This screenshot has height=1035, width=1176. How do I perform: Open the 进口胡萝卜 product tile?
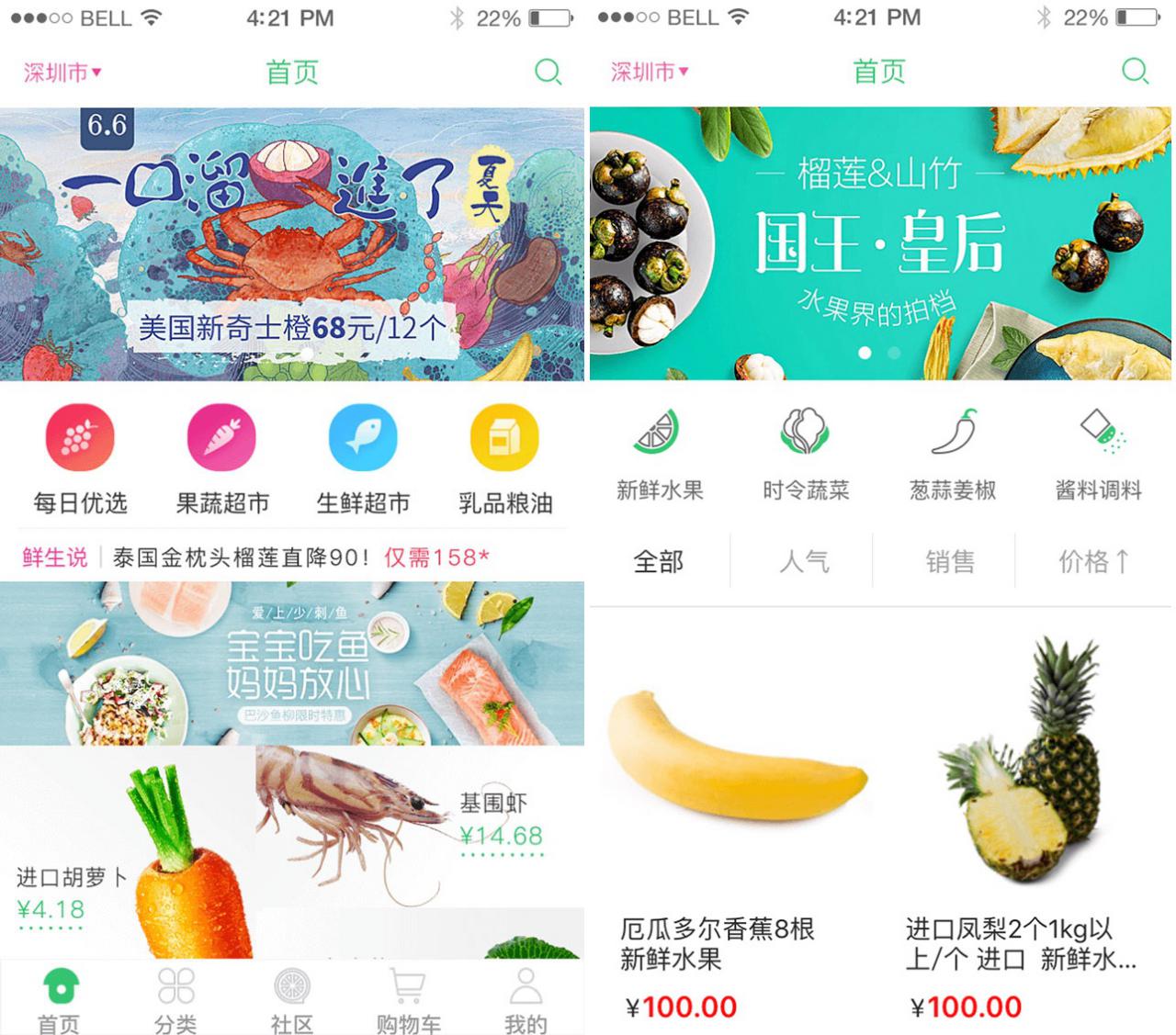pyautogui.click(x=127, y=854)
